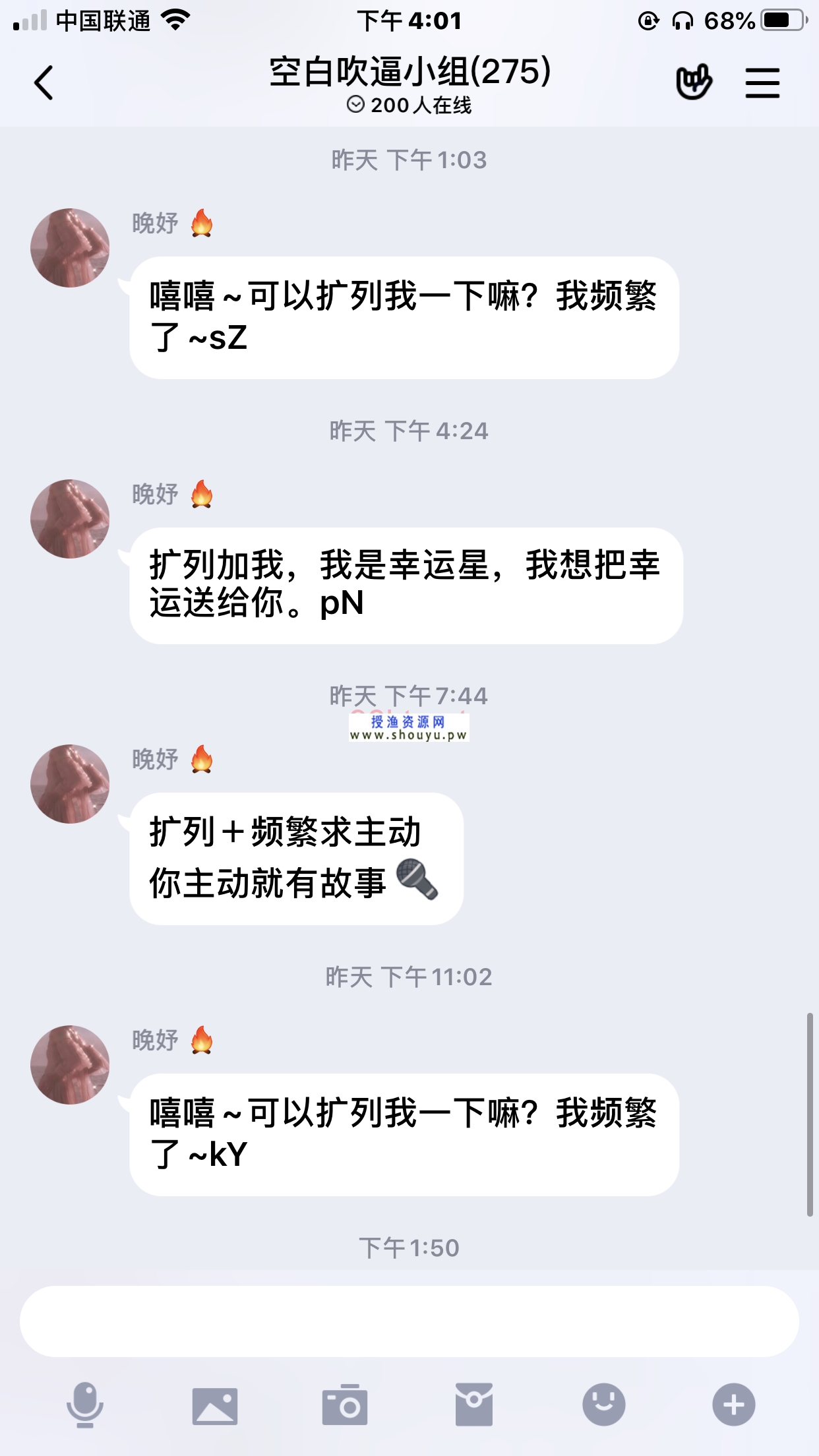Go back from the group chat
The width and height of the screenshot is (819, 1456).
[44, 83]
